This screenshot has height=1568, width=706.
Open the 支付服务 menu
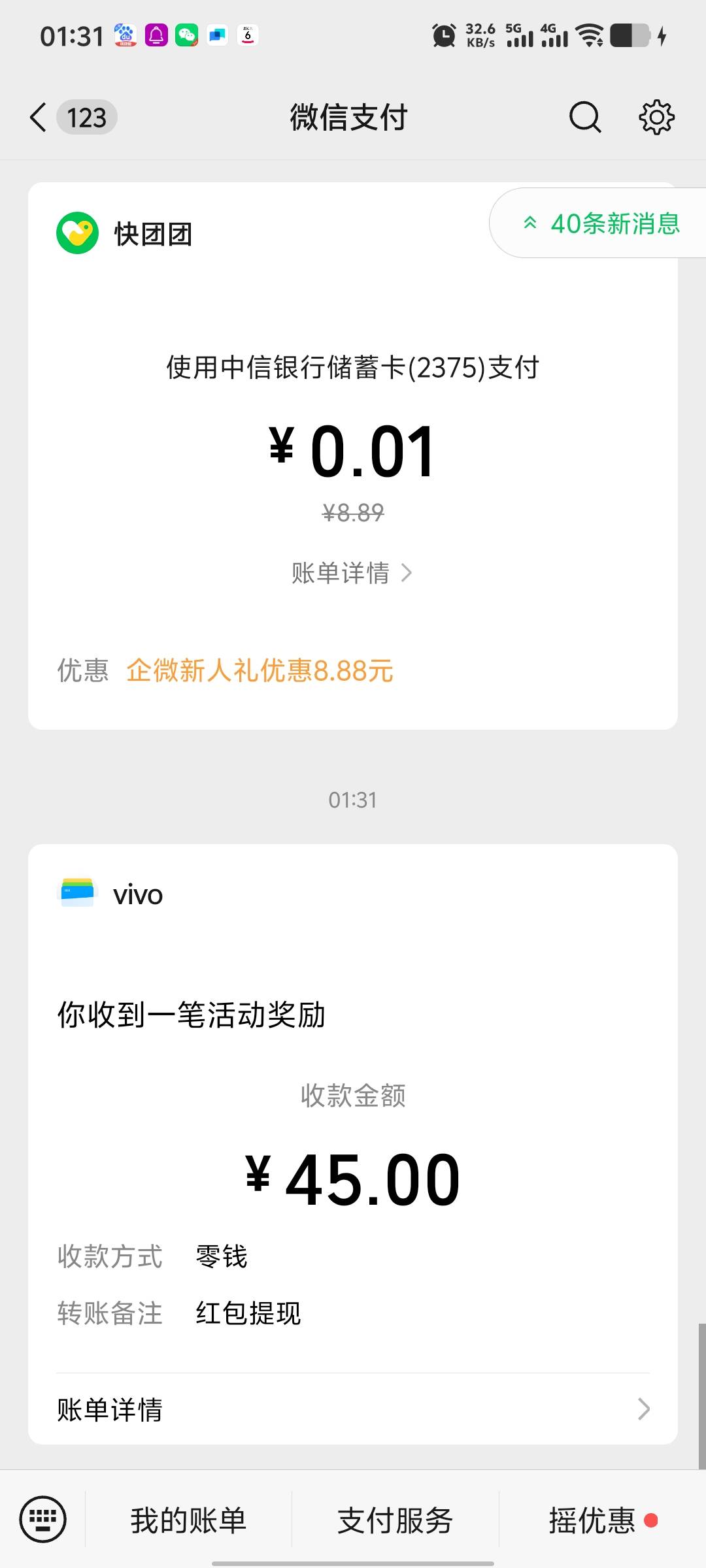point(395,1520)
